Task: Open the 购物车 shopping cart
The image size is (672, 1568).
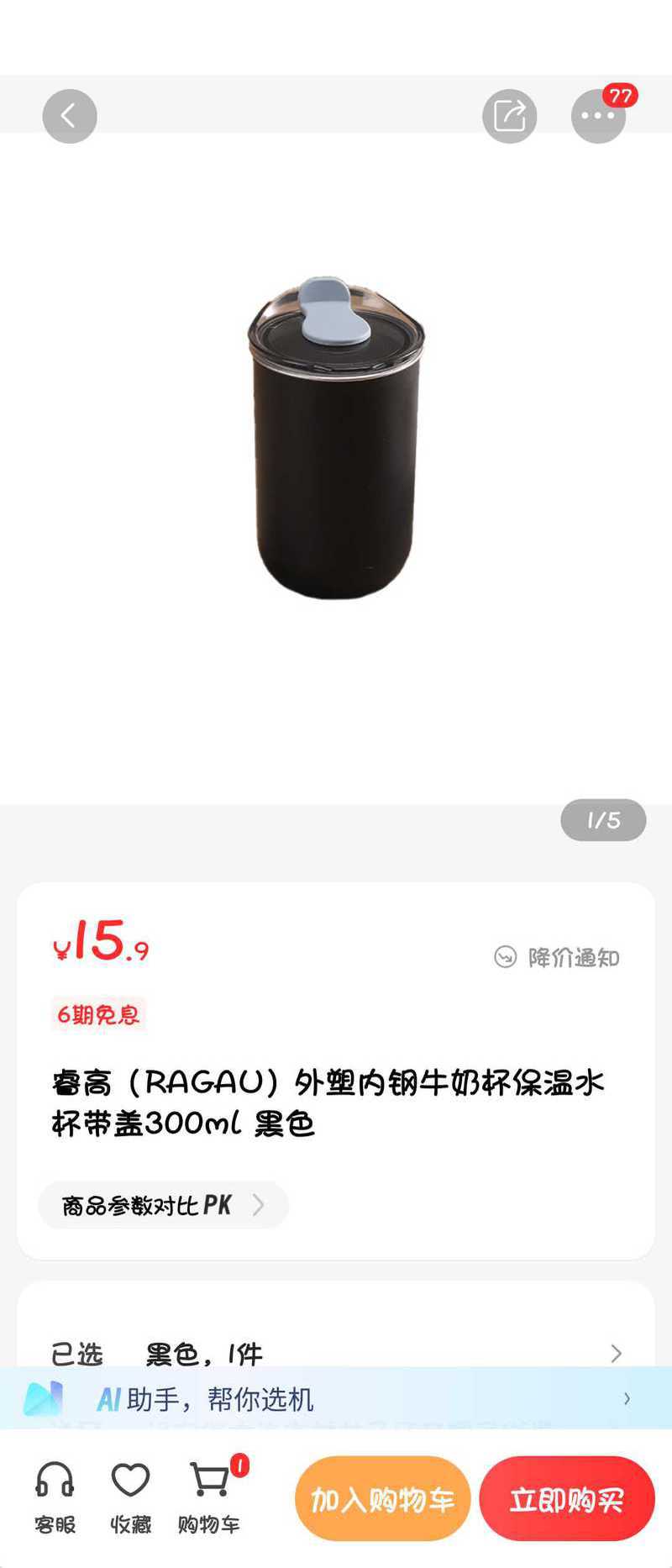Action: (209, 1498)
